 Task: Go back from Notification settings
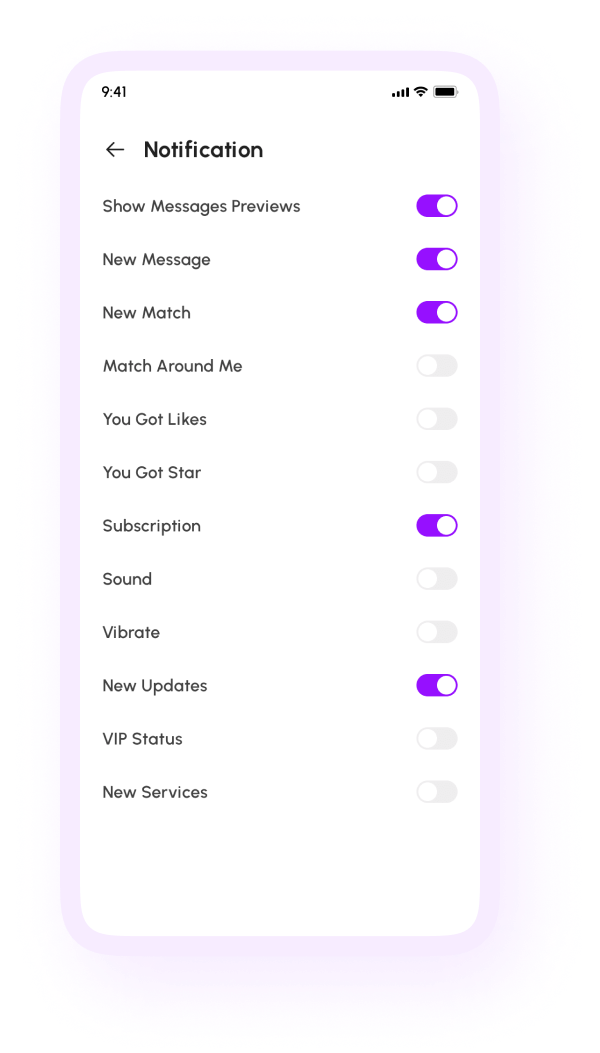click(115, 150)
